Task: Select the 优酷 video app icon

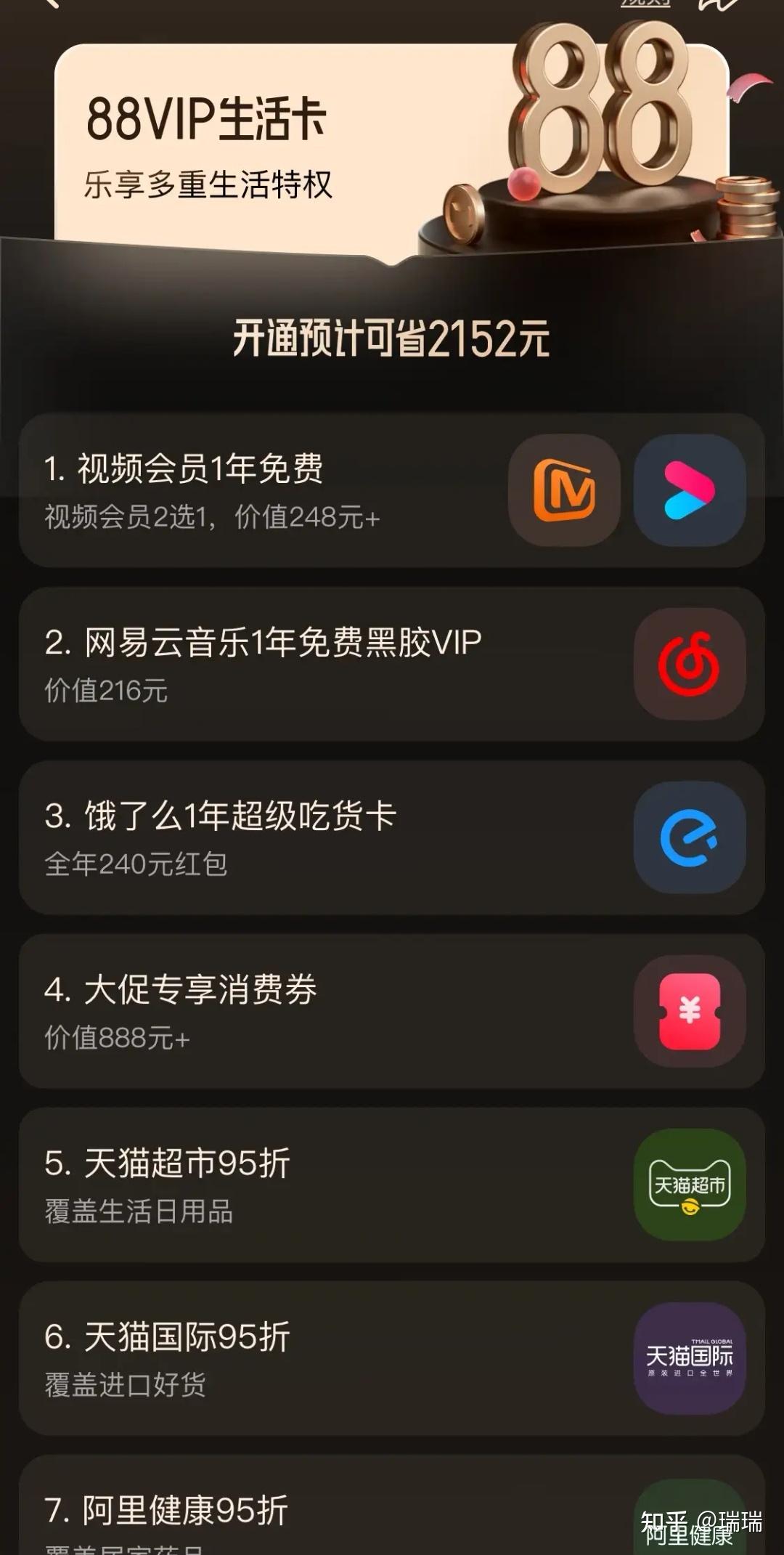Action: click(x=688, y=493)
